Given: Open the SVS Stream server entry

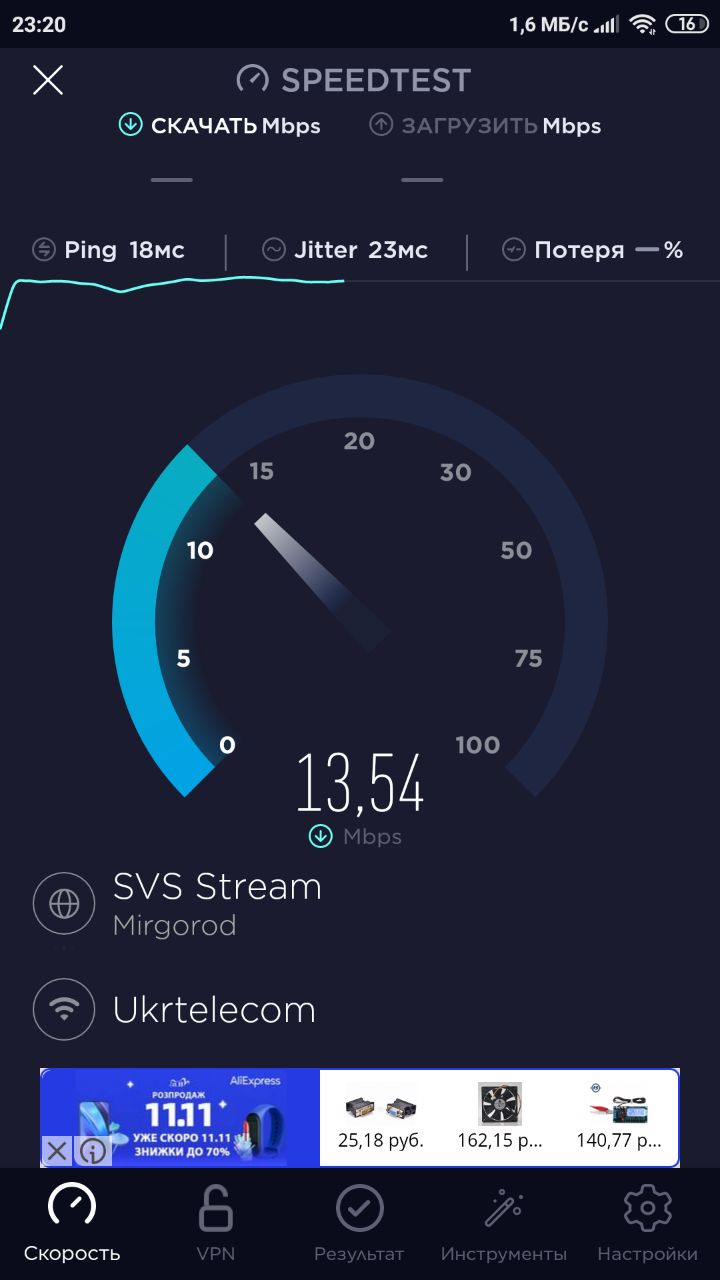Looking at the screenshot, I should [x=217, y=903].
